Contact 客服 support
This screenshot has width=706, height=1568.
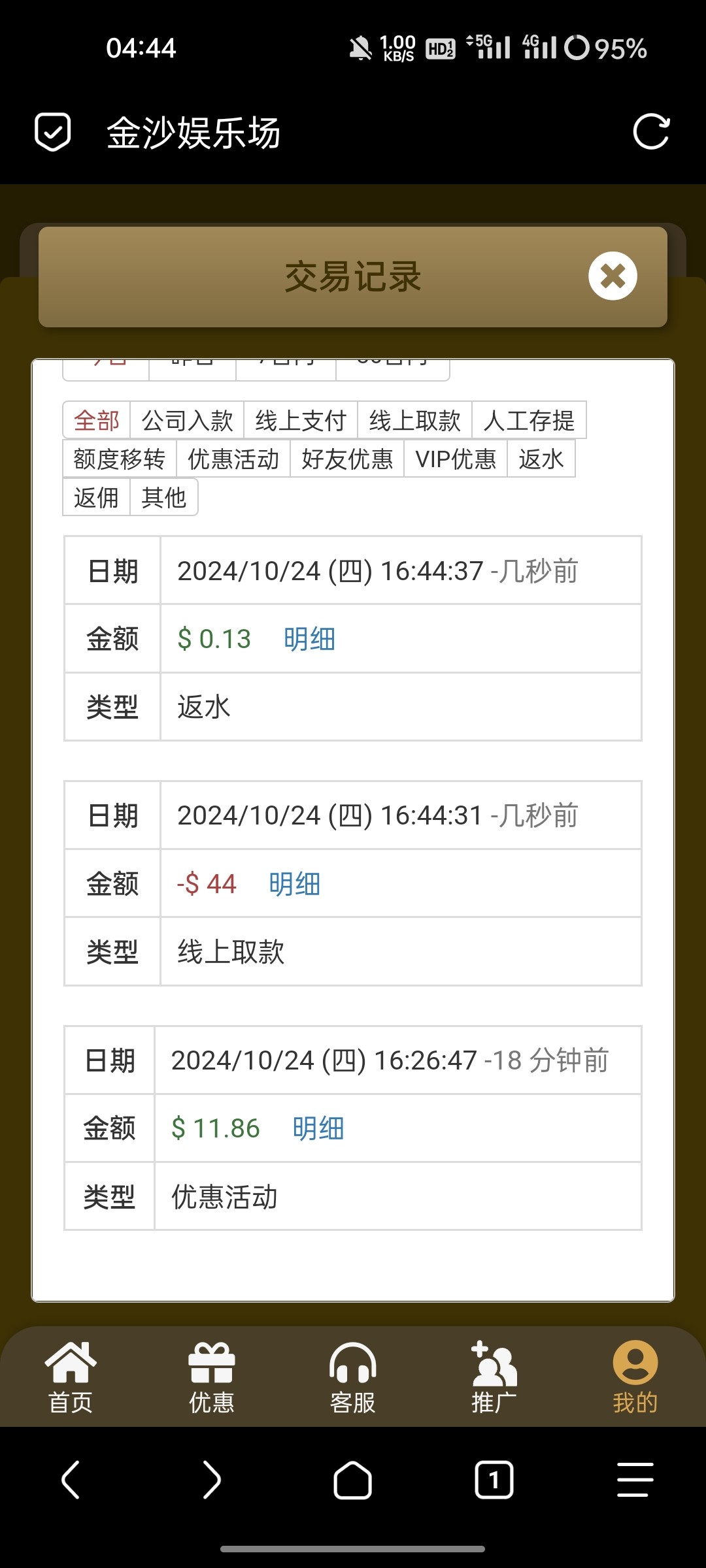pyautogui.click(x=353, y=1376)
